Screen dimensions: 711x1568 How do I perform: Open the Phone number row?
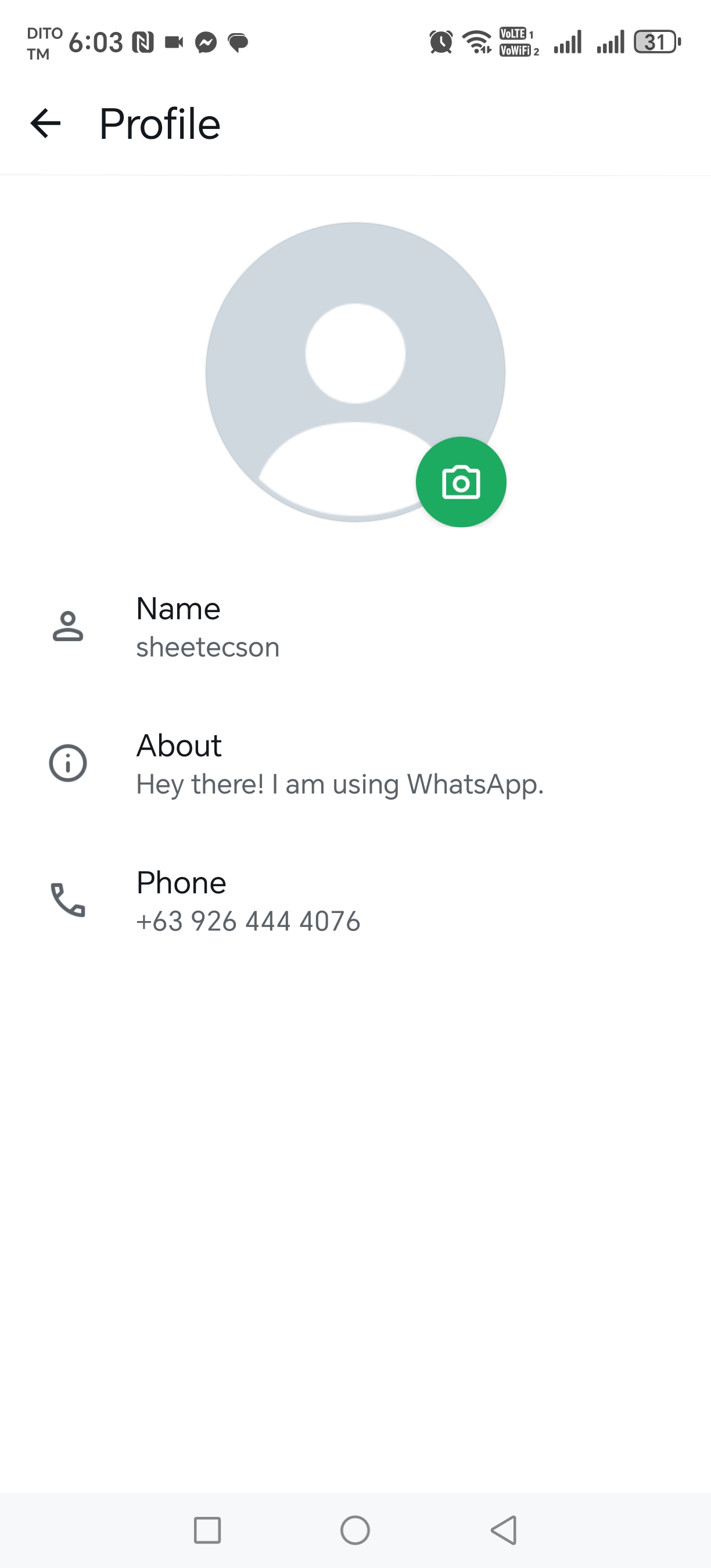355,901
